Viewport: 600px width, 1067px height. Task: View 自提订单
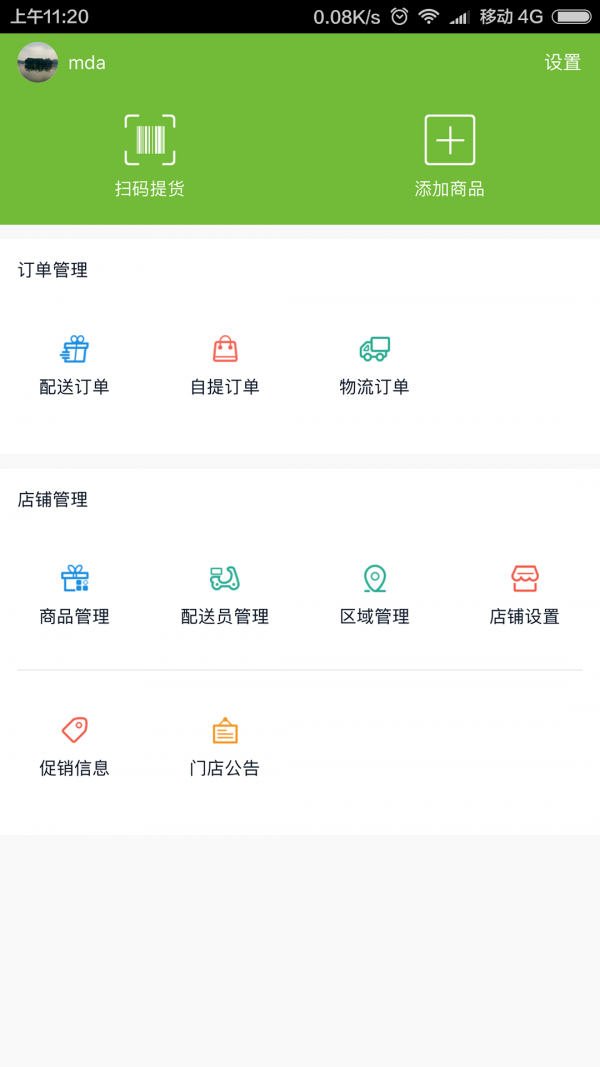225,365
